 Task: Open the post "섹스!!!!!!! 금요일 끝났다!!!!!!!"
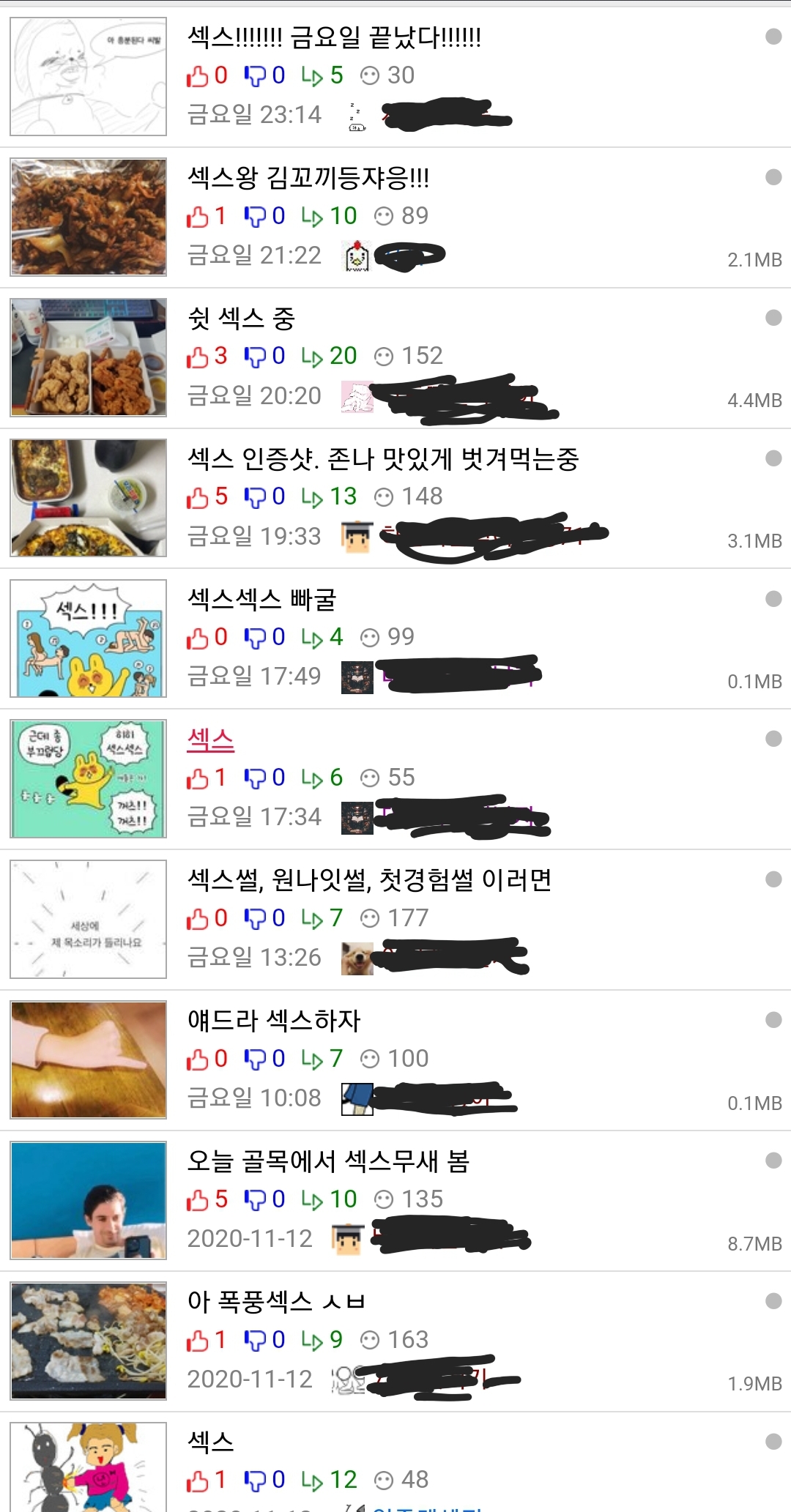click(x=334, y=37)
